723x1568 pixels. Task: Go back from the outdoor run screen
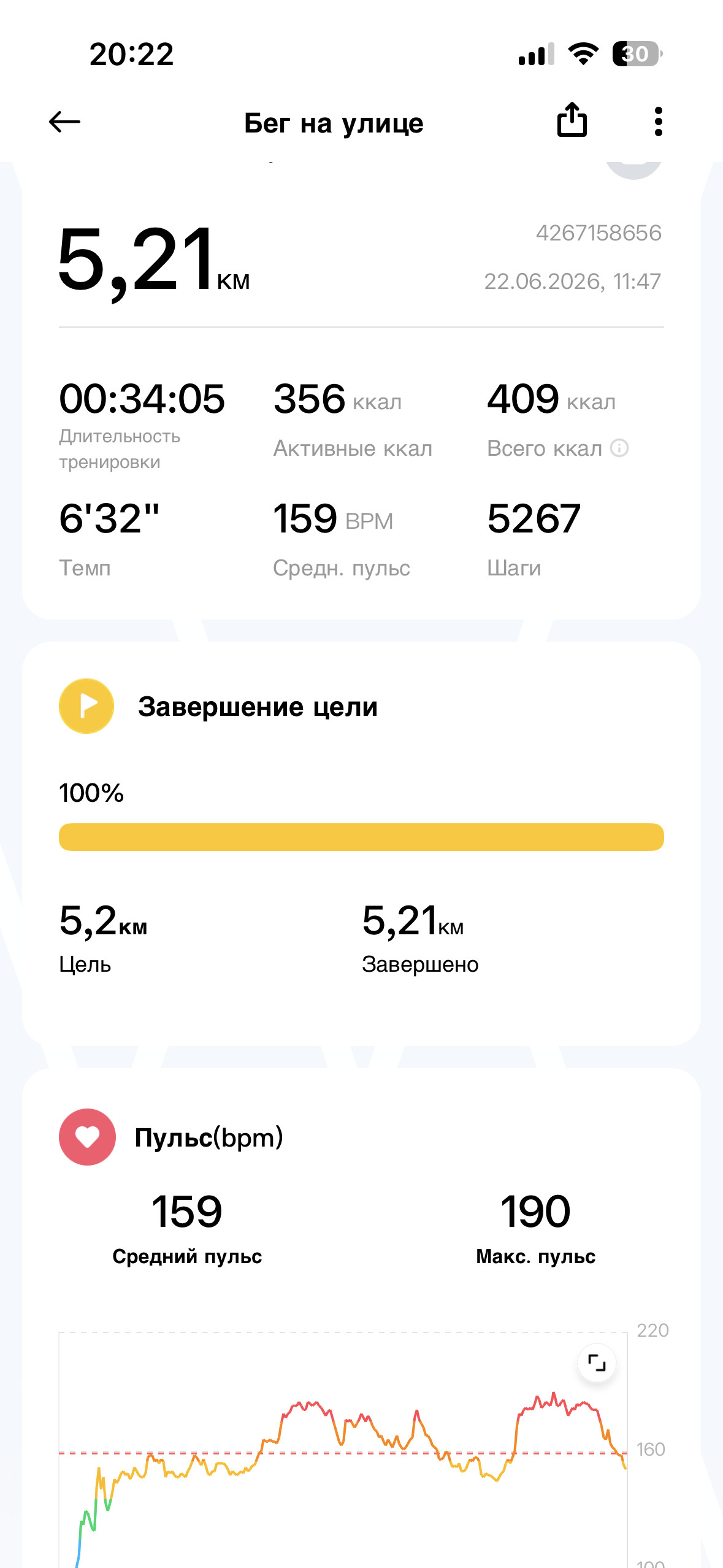(x=64, y=122)
